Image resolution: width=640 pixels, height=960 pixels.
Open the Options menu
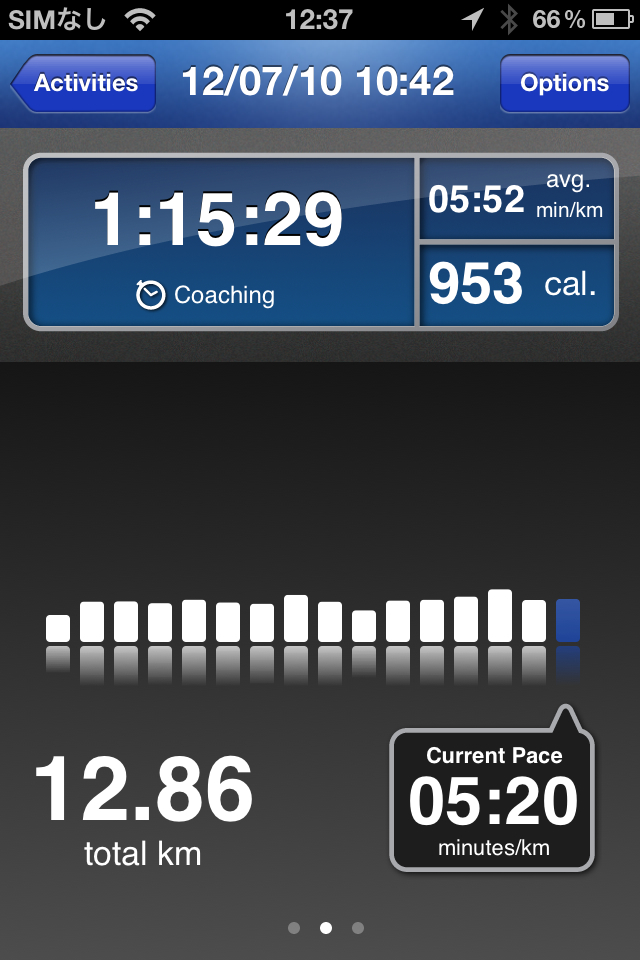coord(564,83)
